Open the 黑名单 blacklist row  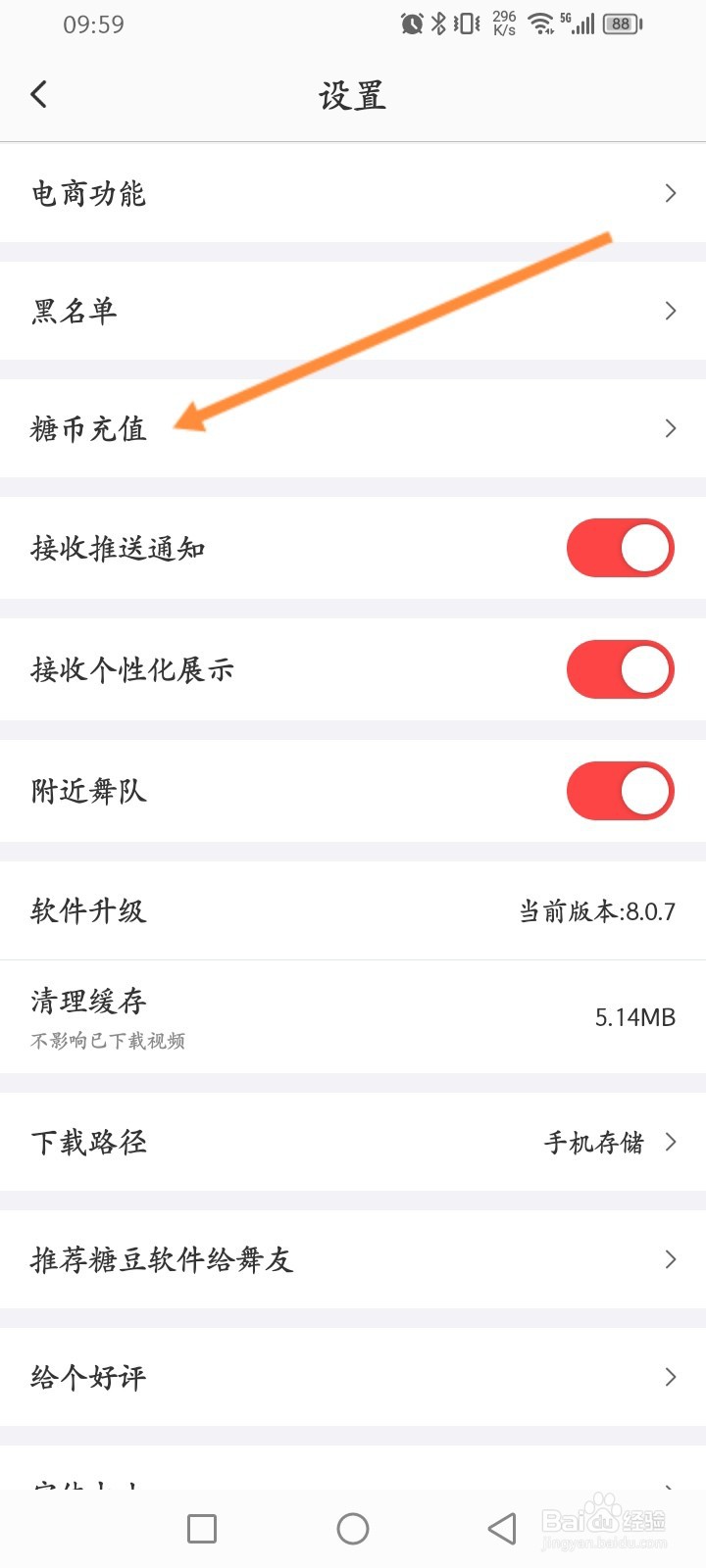(x=353, y=311)
